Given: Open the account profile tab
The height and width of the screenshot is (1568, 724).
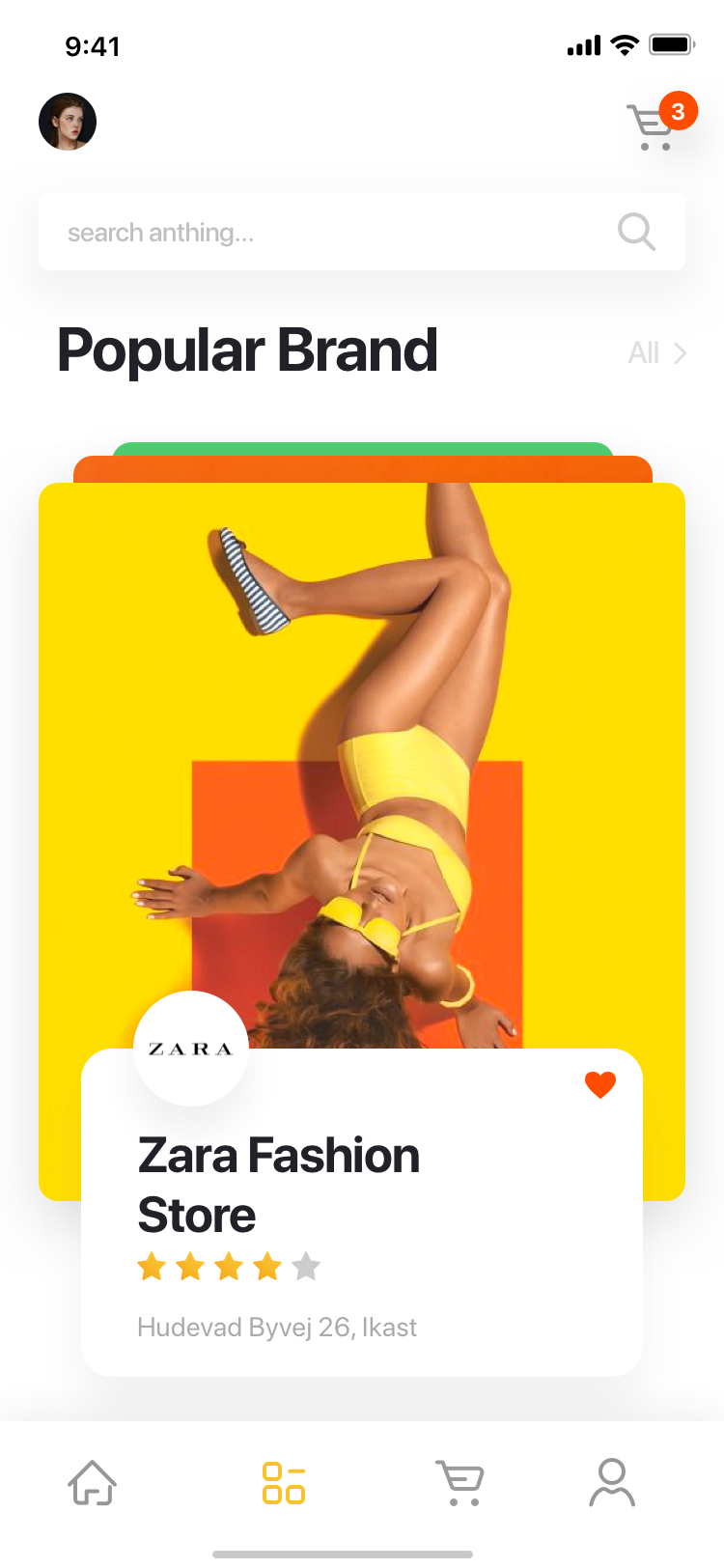Looking at the screenshot, I should (x=612, y=1483).
